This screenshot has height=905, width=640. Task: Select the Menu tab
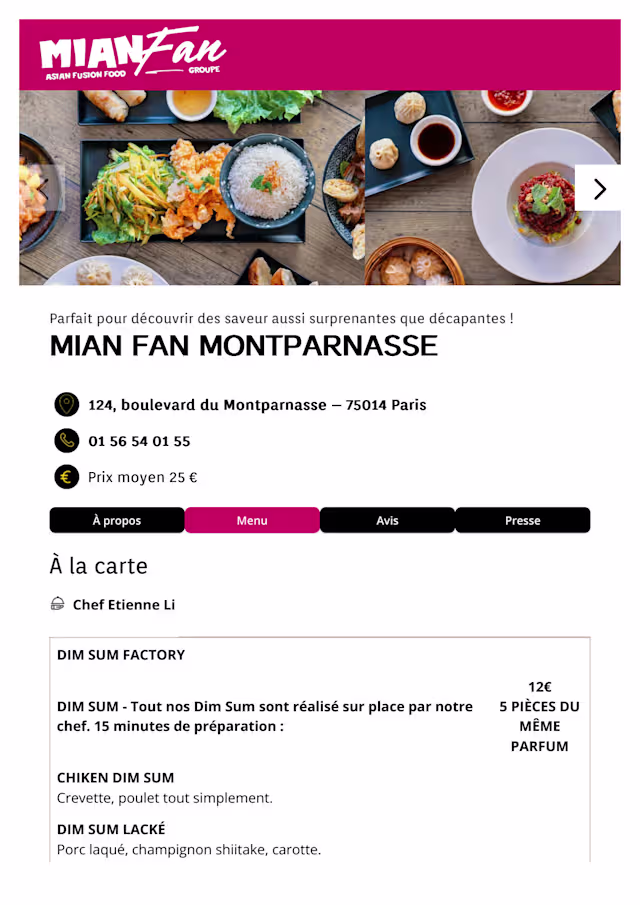coord(252,520)
